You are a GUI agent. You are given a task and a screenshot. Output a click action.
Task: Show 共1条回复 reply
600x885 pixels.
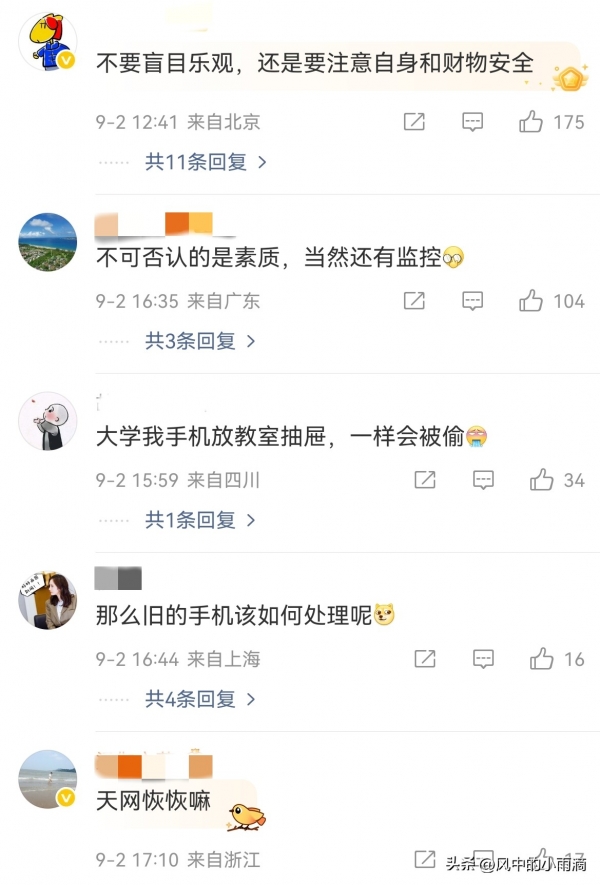(x=200, y=520)
